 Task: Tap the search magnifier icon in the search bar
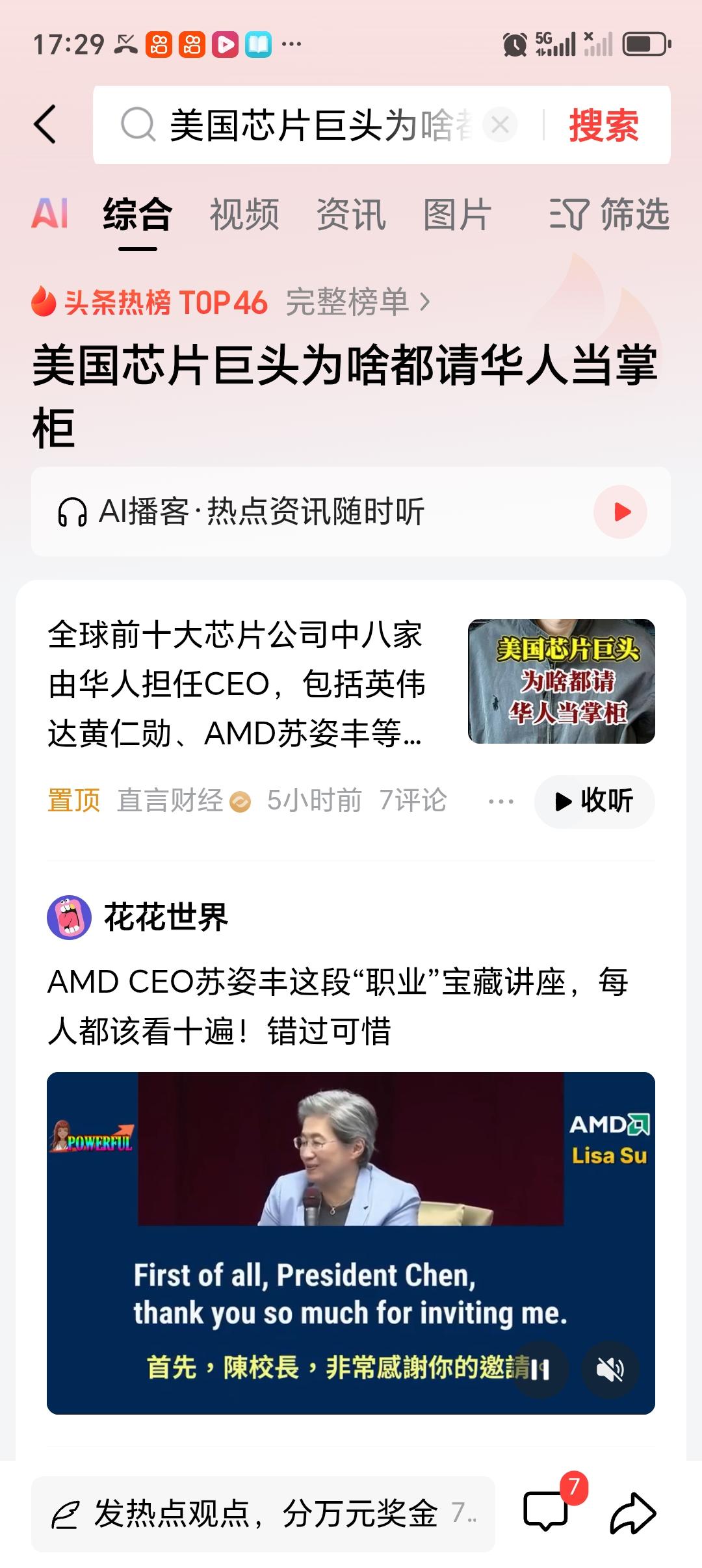pyautogui.click(x=137, y=124)
